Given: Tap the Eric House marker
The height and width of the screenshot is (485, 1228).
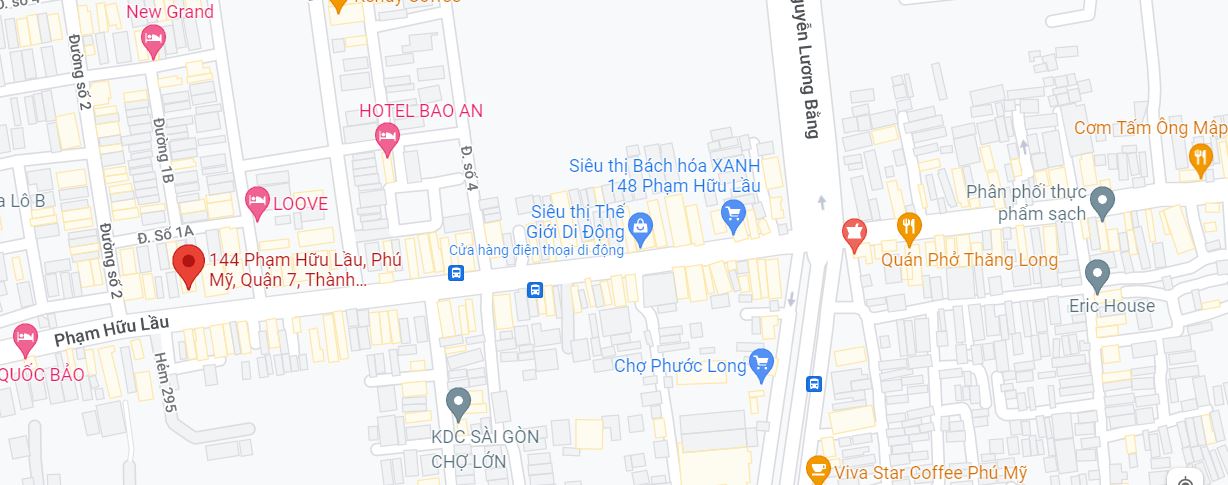Looking at the screenshot, I should pyautogui.click(x=1097, y=273).
